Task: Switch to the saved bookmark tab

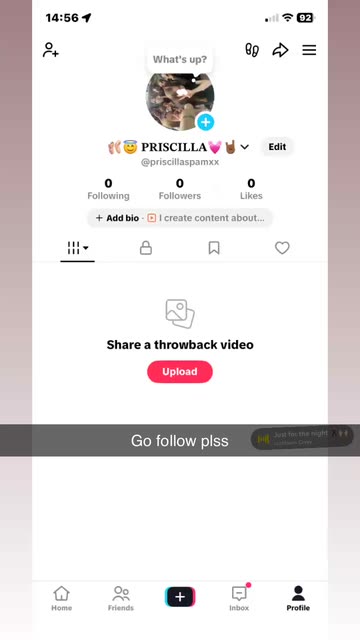Action: click(x=214, y=248)
